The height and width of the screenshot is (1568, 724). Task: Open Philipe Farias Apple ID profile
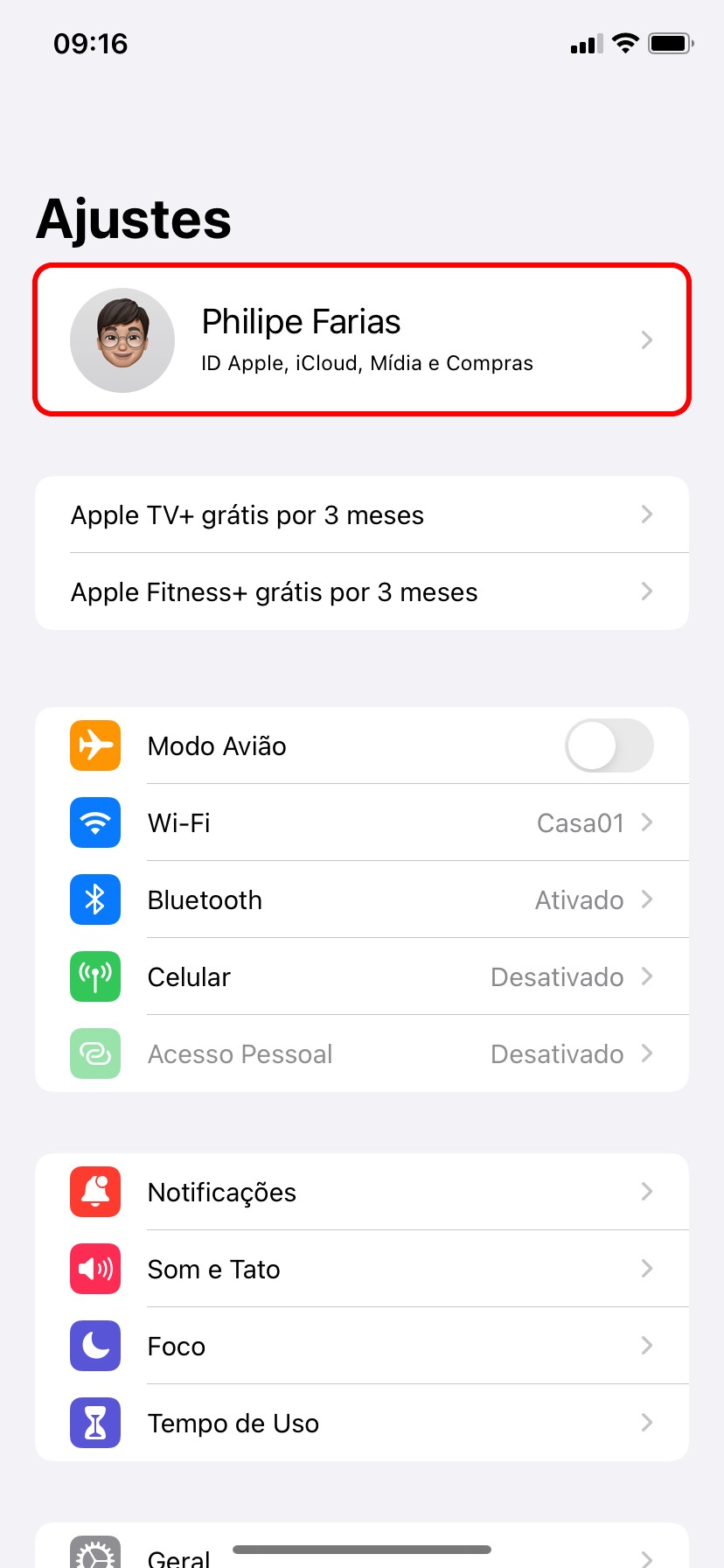click(x=362, y=339)
